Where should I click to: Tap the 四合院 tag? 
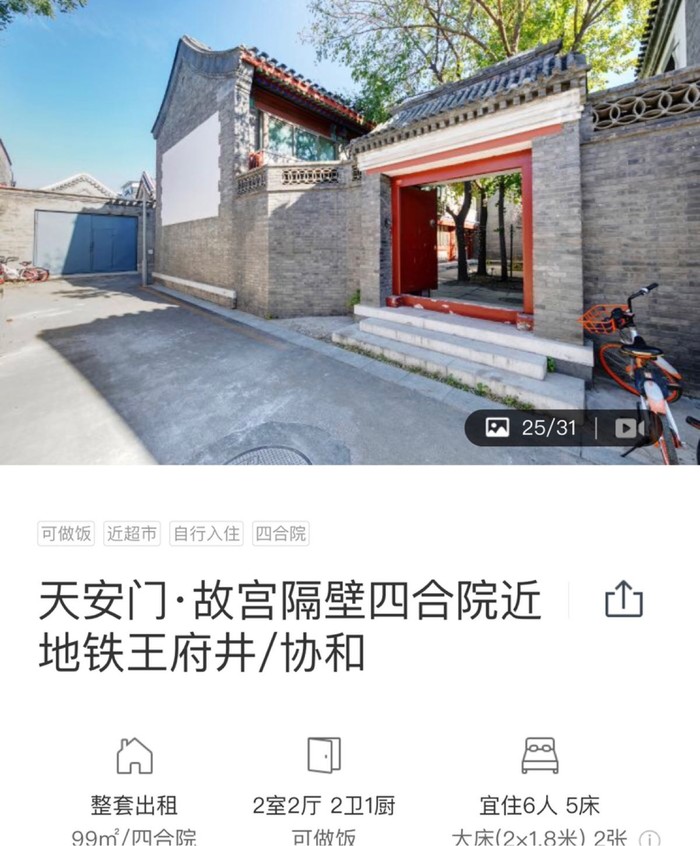[x=281, y=533]
